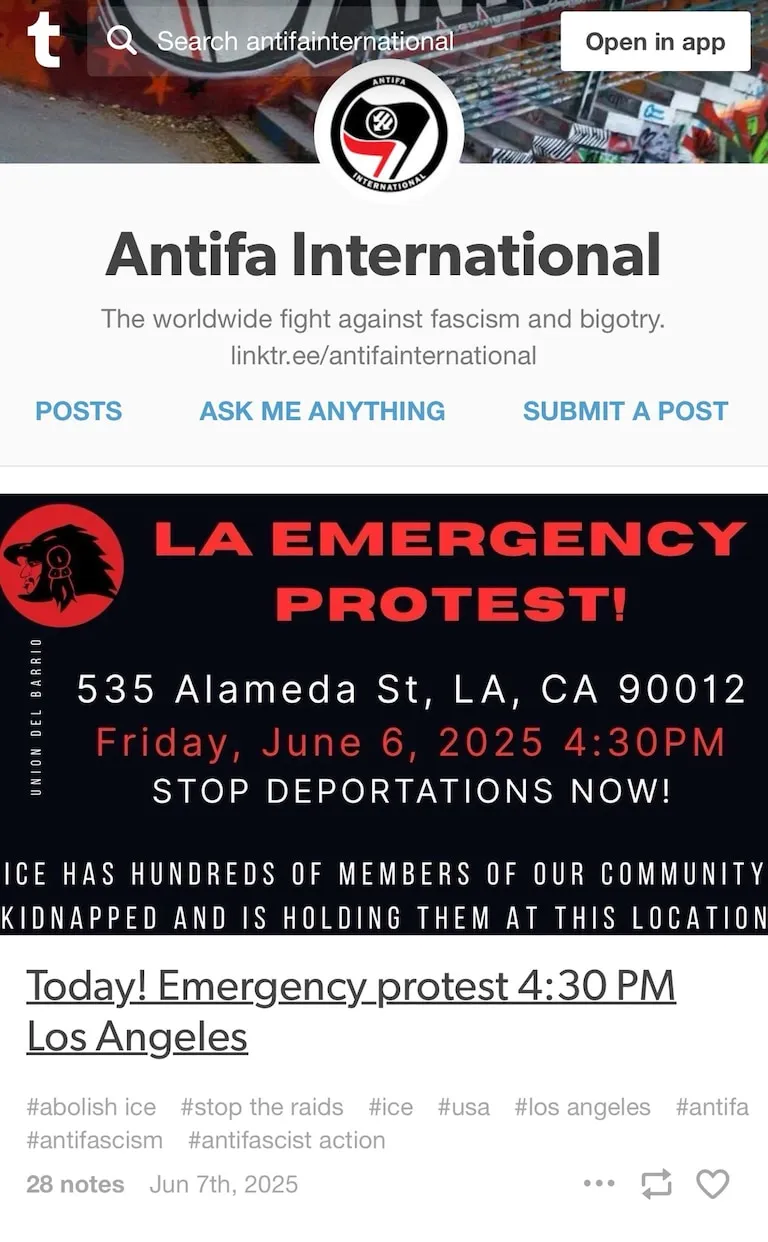This screenshot has height=1242, width=768.
Task: Reblog the emergency protest post
Action: pos(656,1184)
